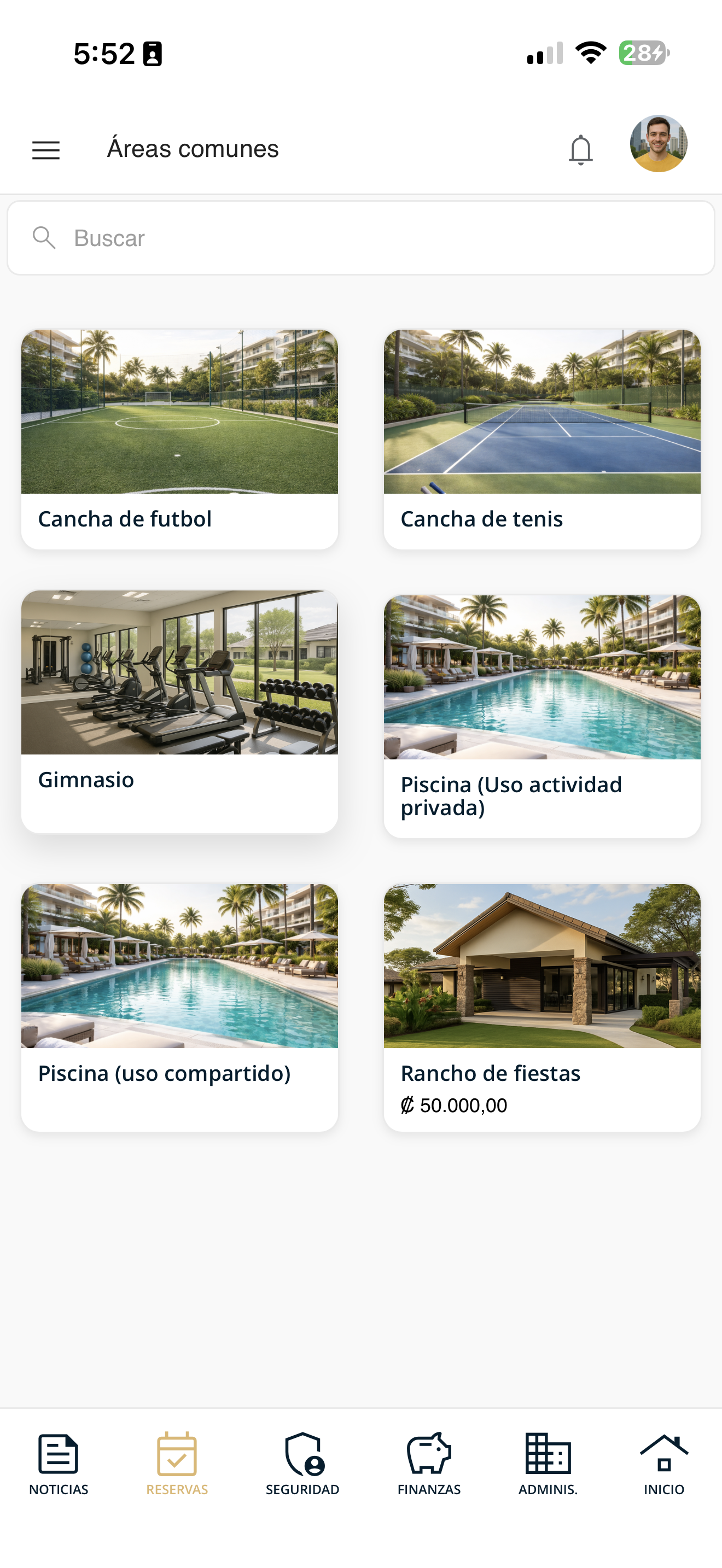
Task: Select the Cancha de tenis card
Action: click(542, 440)
